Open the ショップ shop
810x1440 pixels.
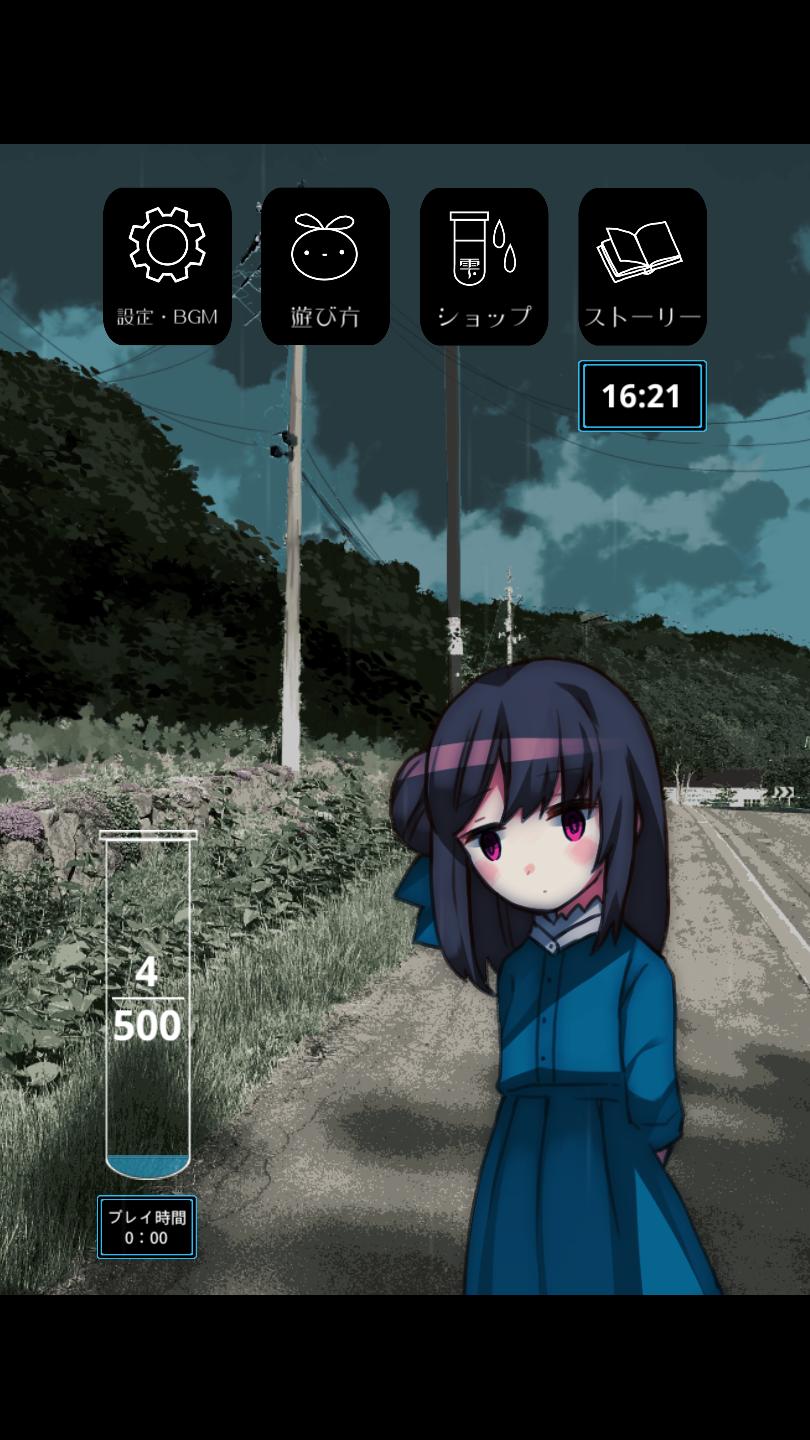[x=484, y=266]
